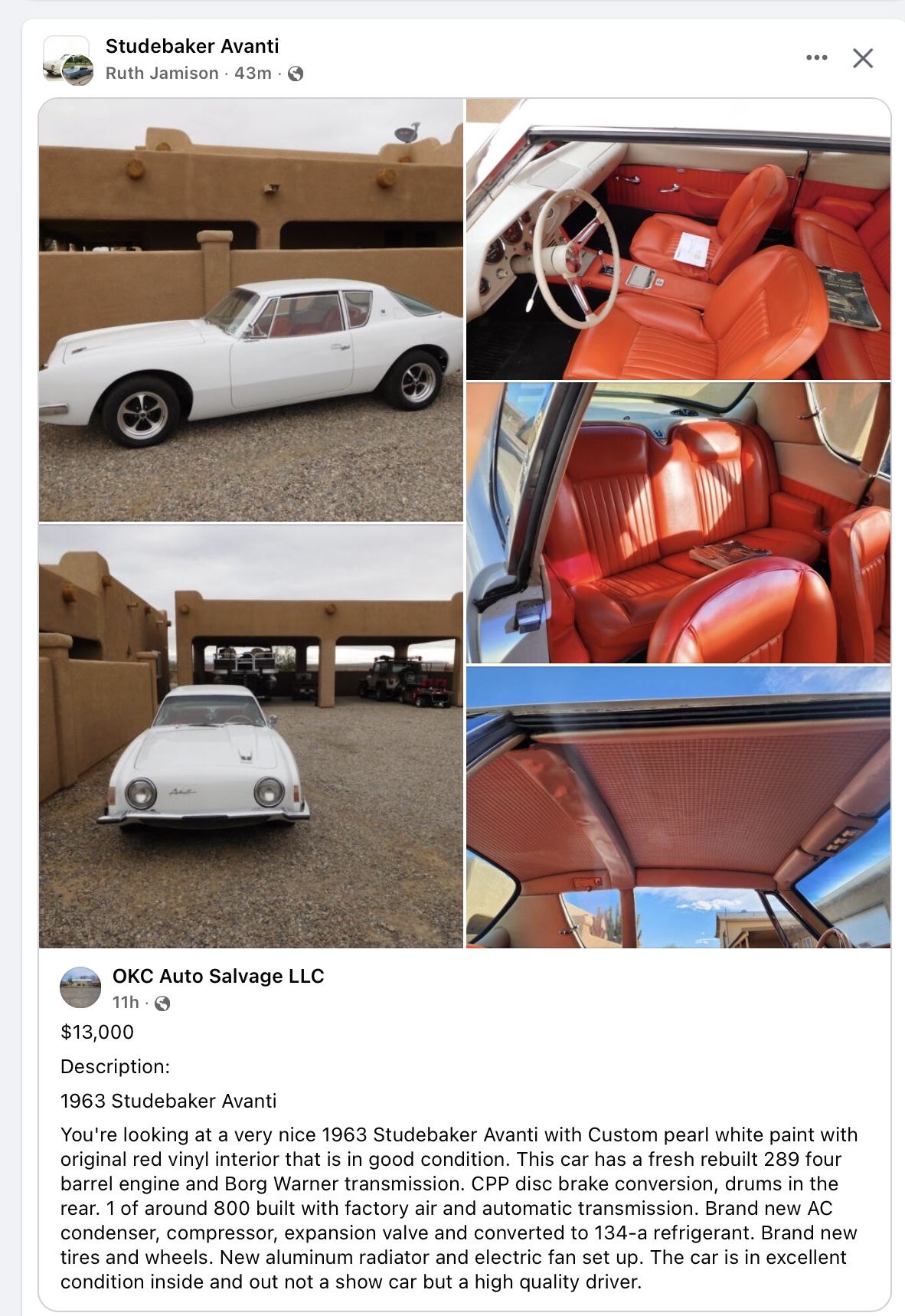Open the front view photo of the Avanti
Viewport: 905px width, 1316px height.
coord(251,736)
